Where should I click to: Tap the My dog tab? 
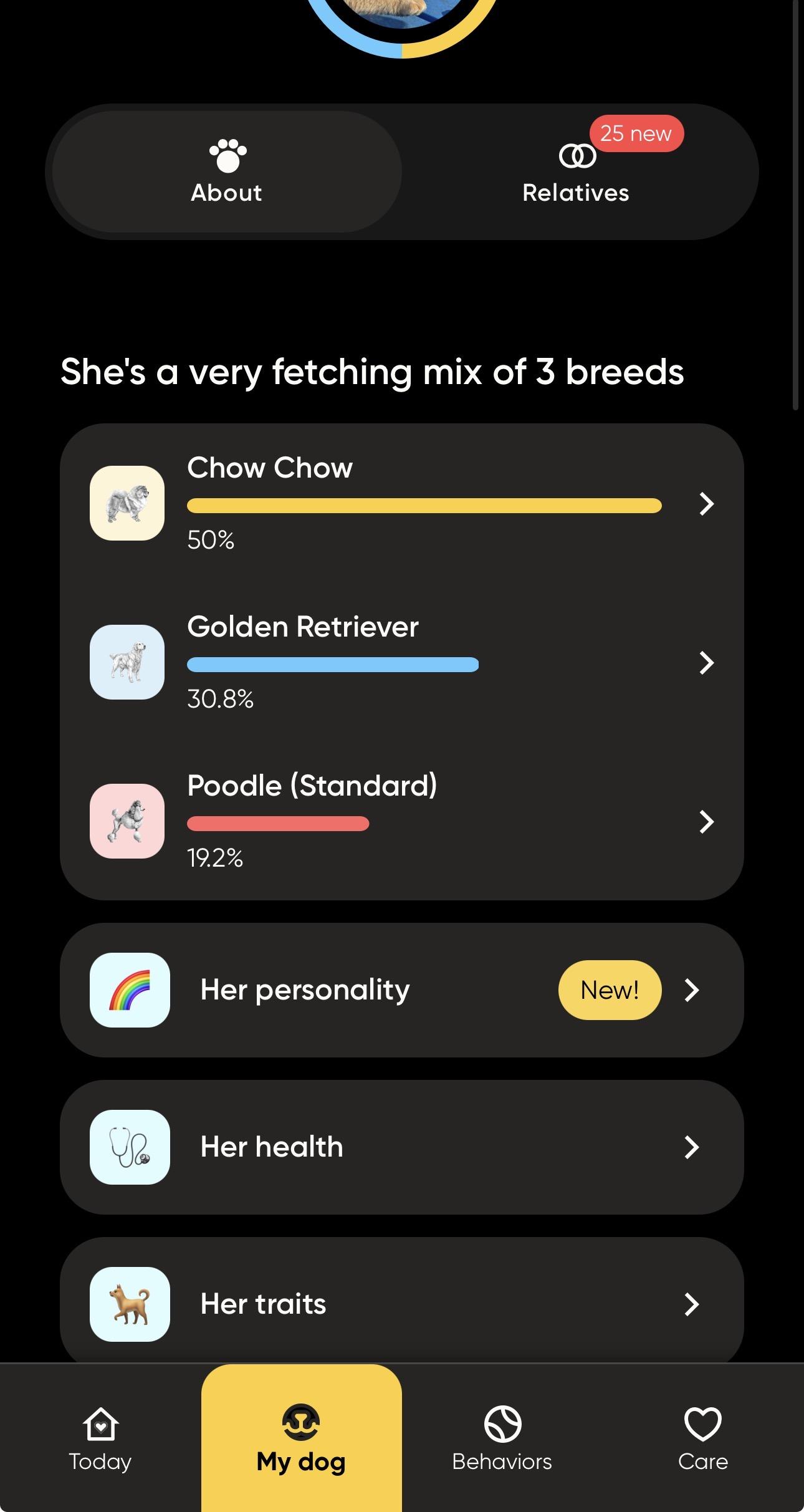pos(302,1438)
